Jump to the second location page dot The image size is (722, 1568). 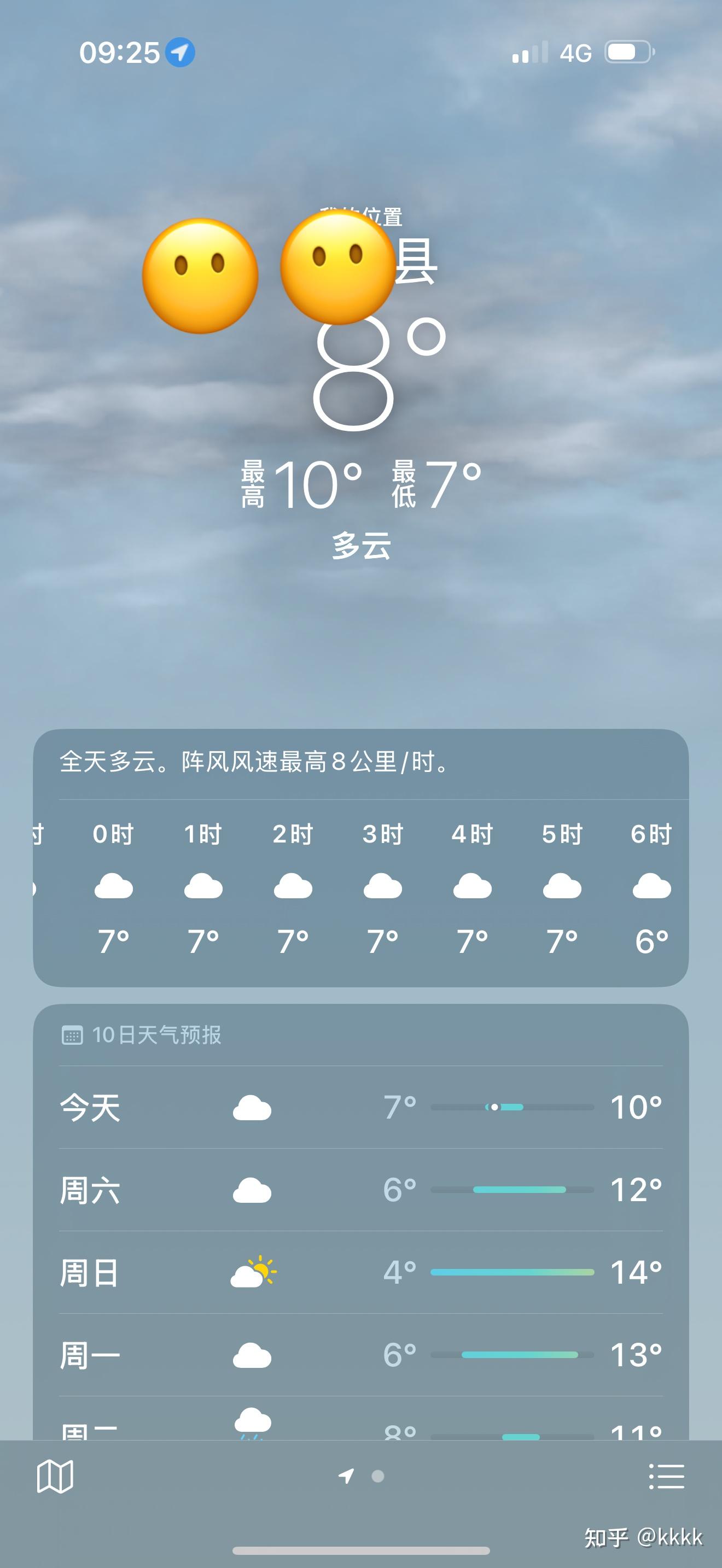coord(377,1476)
